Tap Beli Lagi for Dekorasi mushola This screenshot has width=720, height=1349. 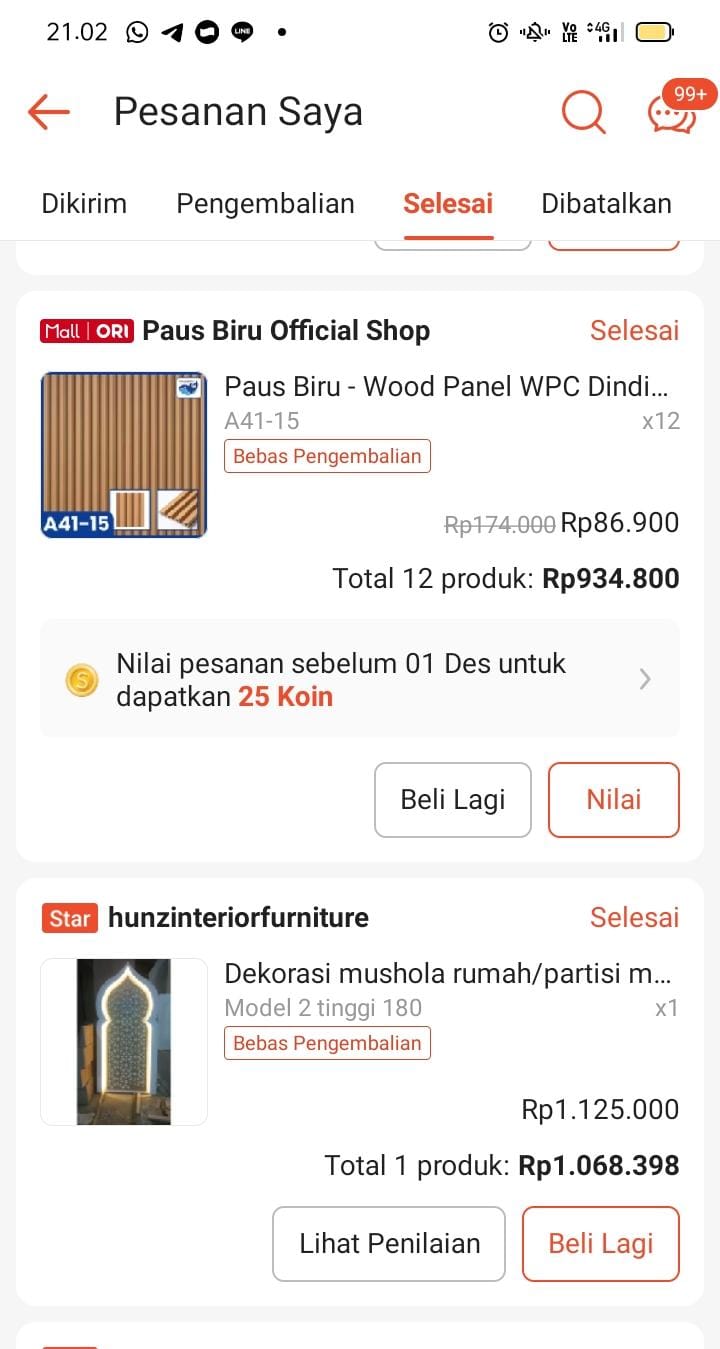pos(600,1244)
